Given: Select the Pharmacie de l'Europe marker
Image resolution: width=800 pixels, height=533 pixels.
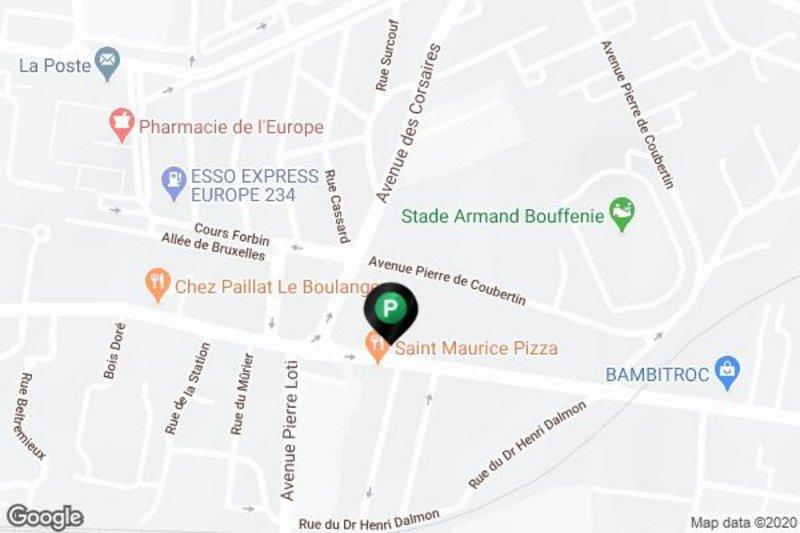Looking at the screenshot, I should click(x=122, y=126).
